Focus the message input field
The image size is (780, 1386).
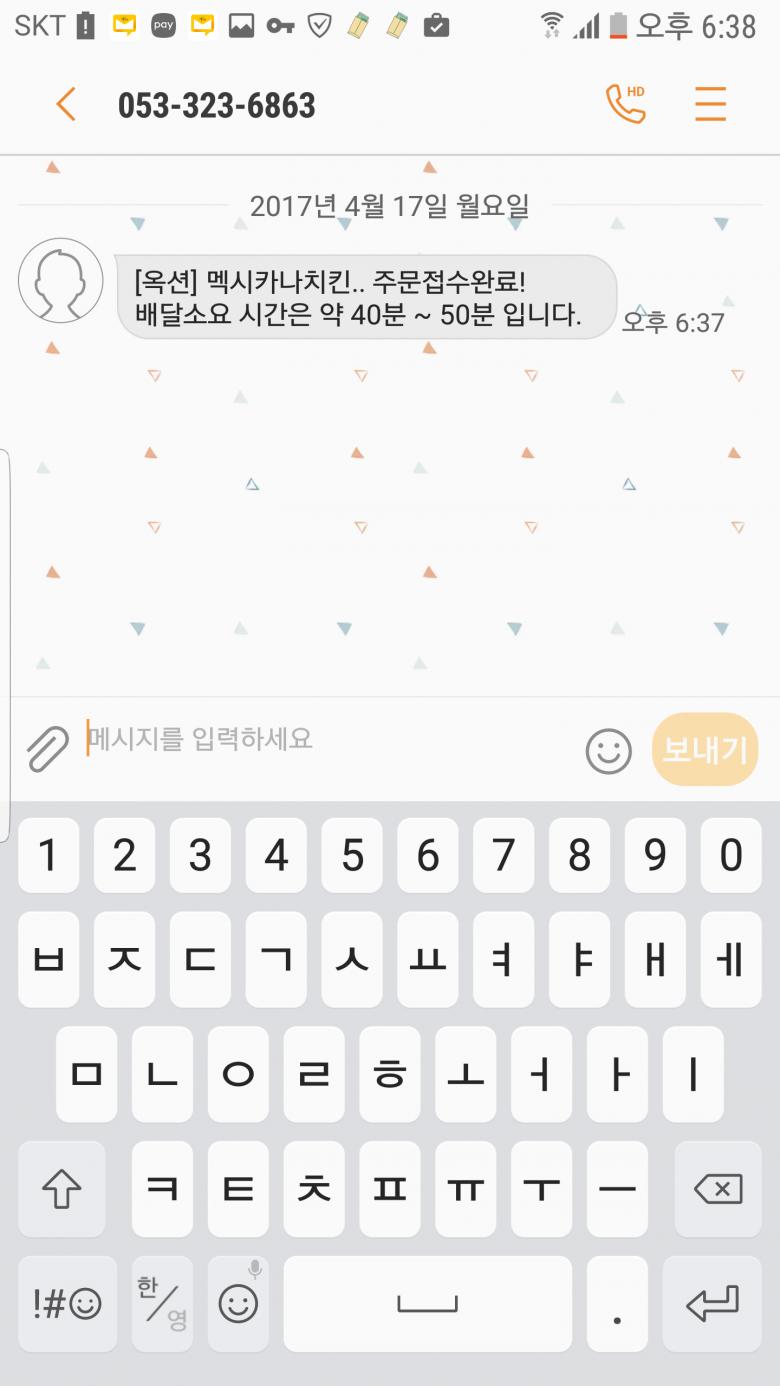click(x=330, y=740)
